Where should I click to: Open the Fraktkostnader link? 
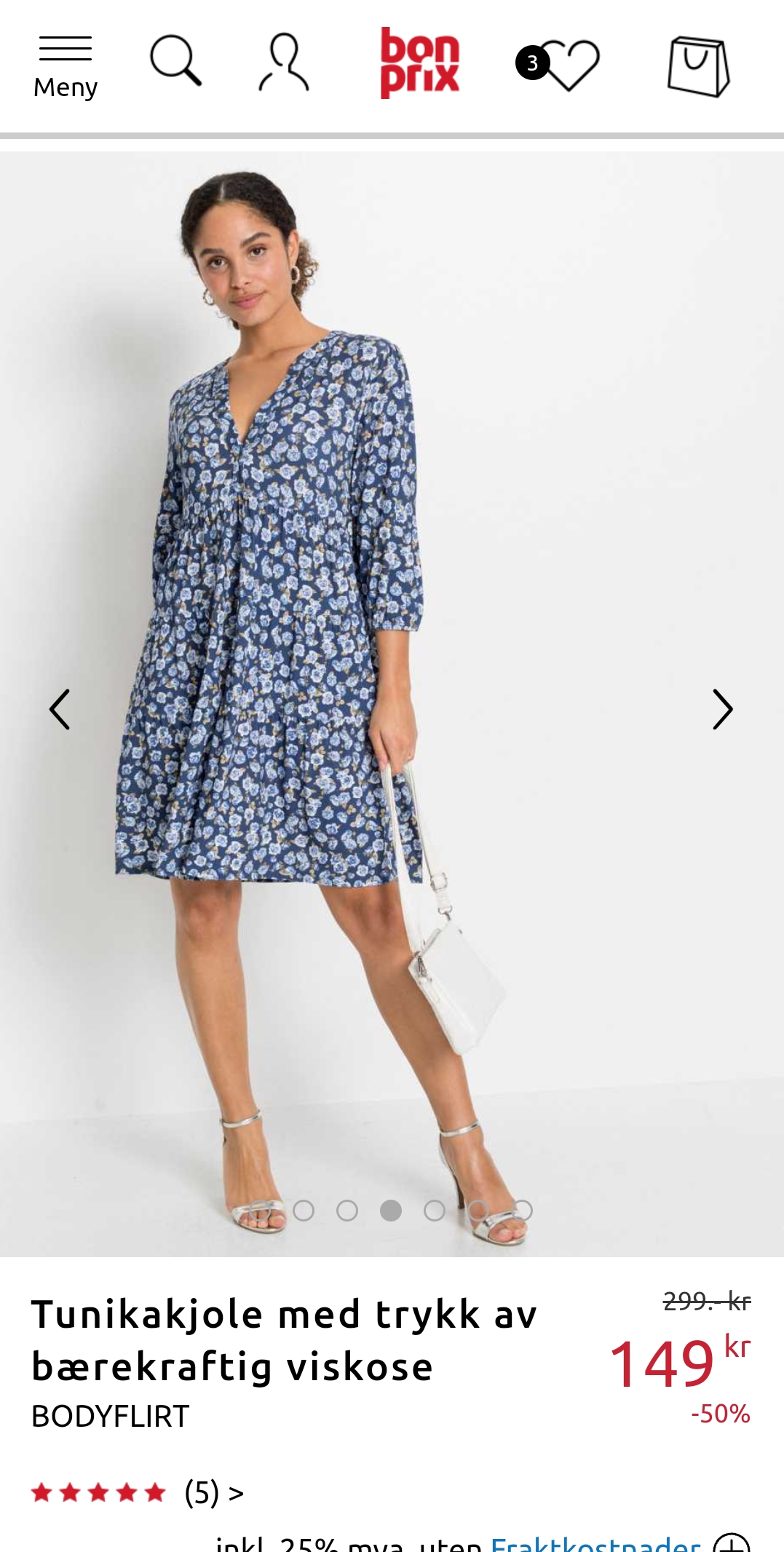595,1543
